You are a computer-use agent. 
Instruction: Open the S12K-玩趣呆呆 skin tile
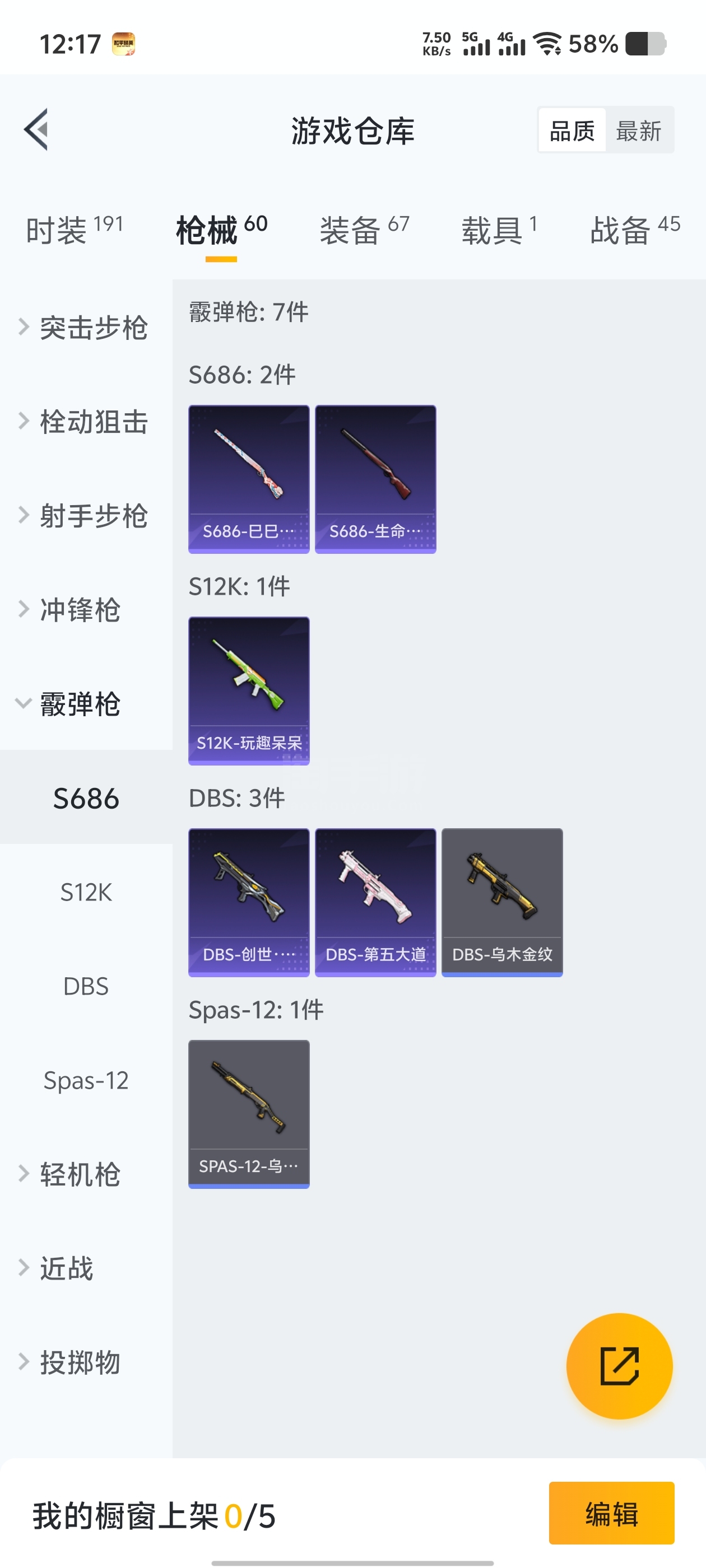point(249,690)
